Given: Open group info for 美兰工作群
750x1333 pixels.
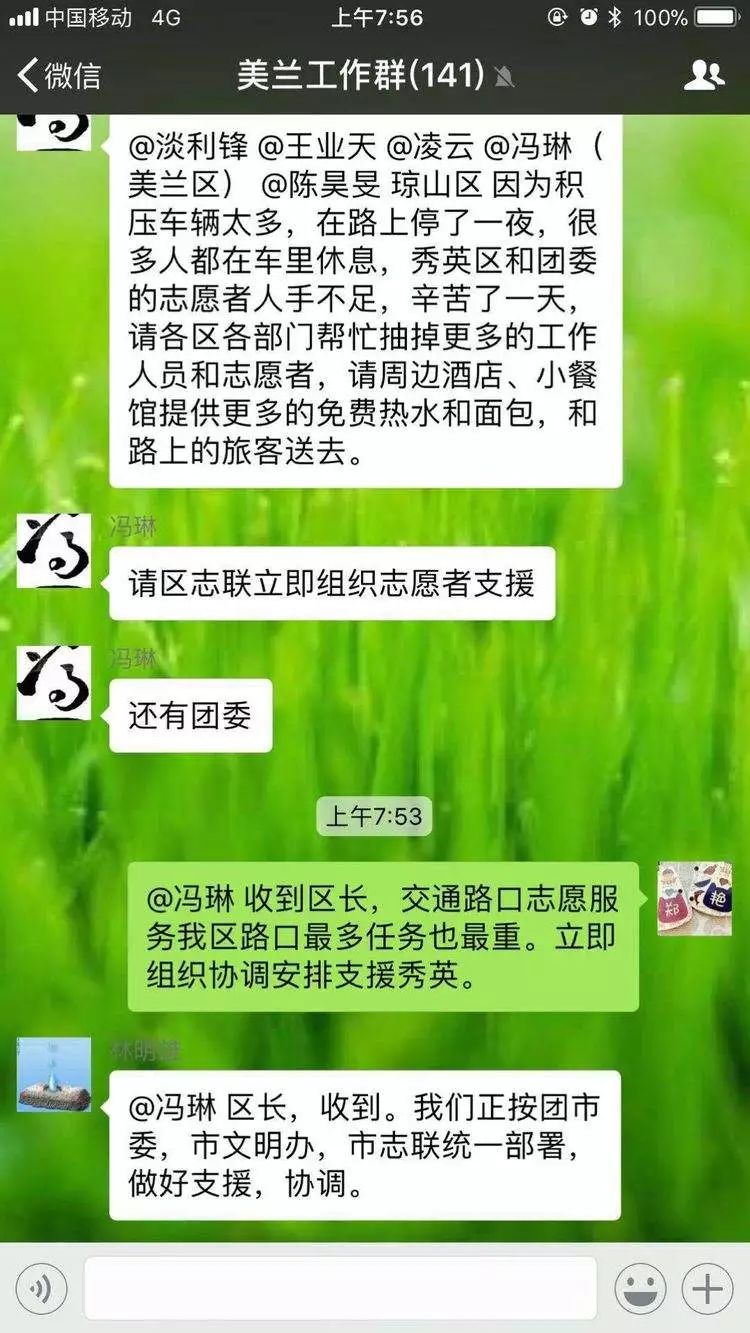Looking at the screenshot, I should click(704, 76).
